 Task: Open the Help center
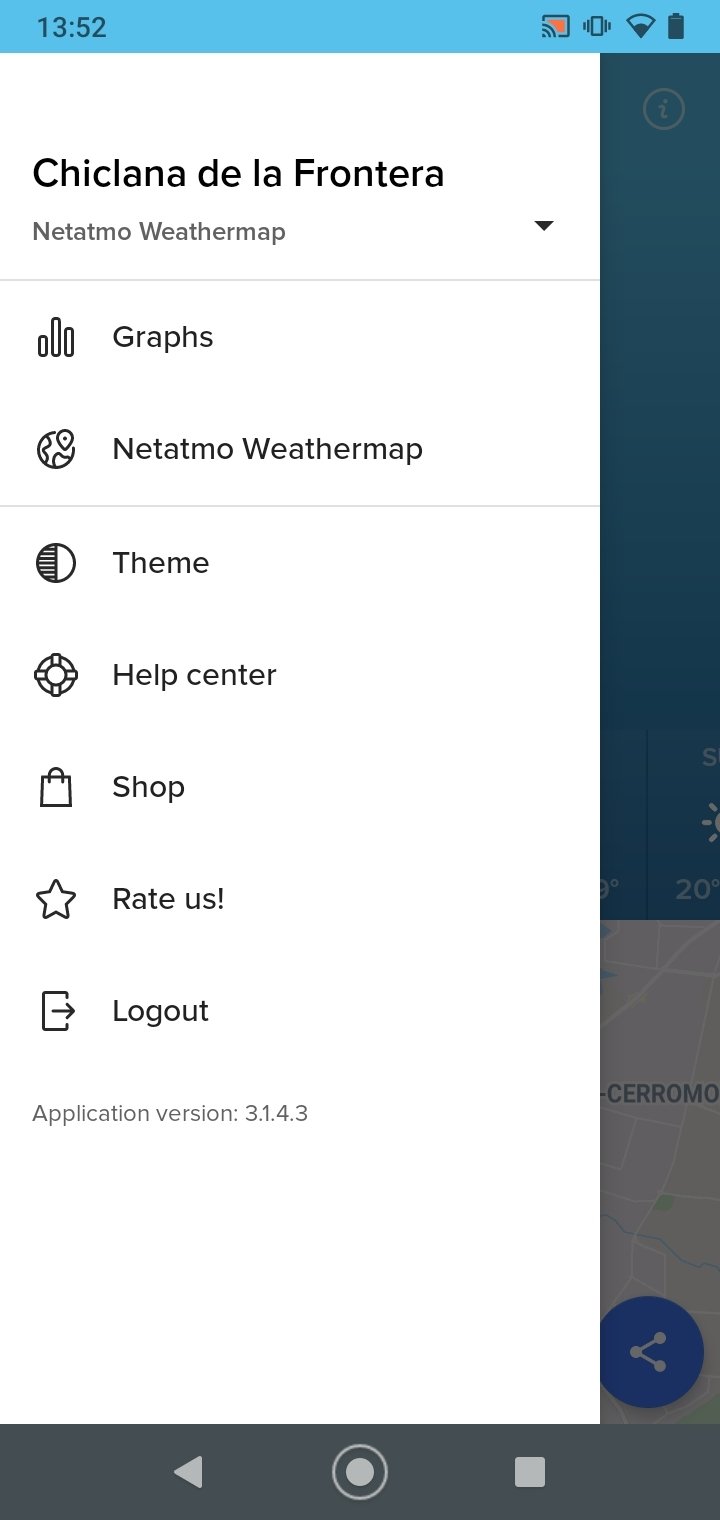click(194, 675)
